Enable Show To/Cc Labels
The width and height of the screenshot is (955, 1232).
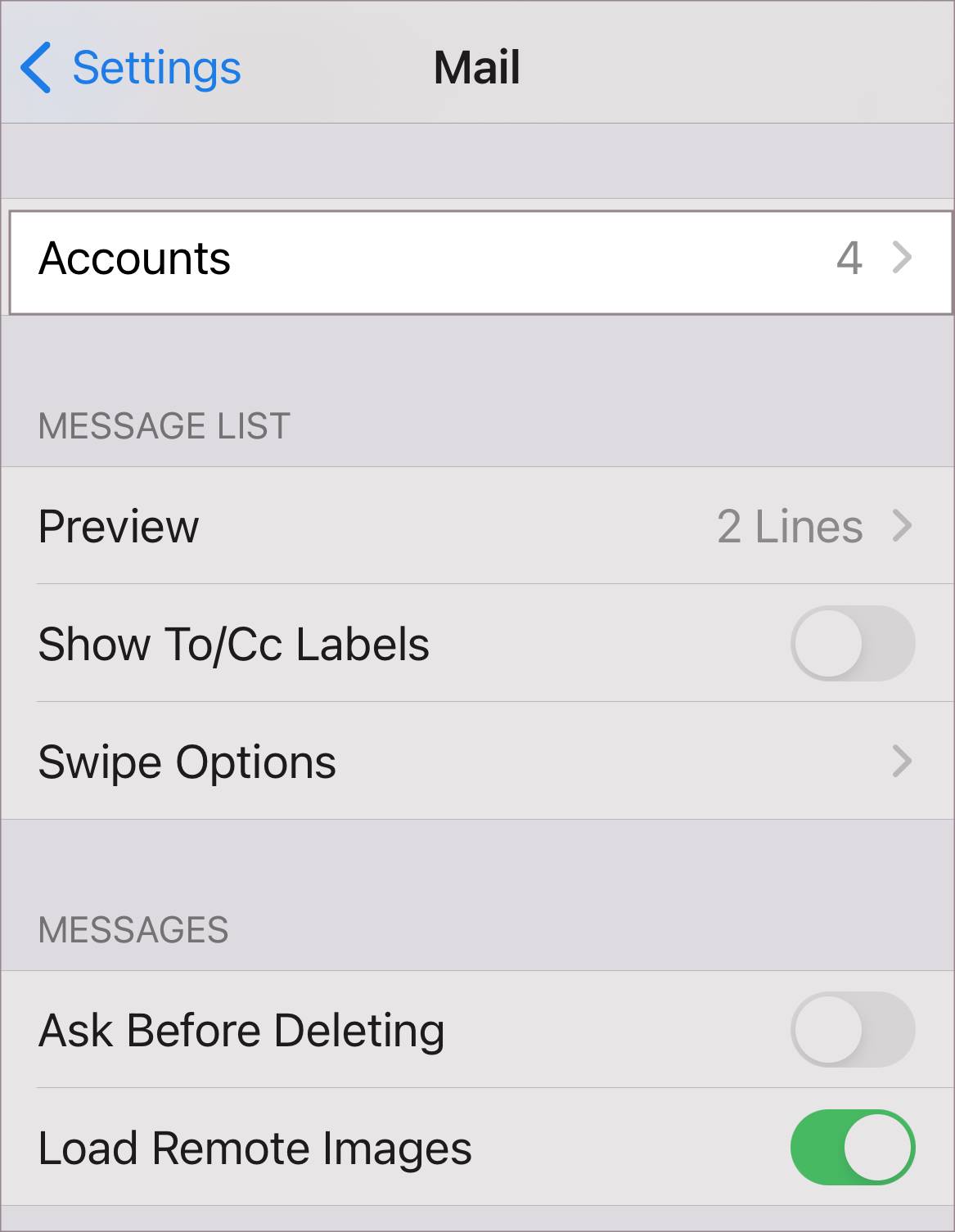[852, 644]
